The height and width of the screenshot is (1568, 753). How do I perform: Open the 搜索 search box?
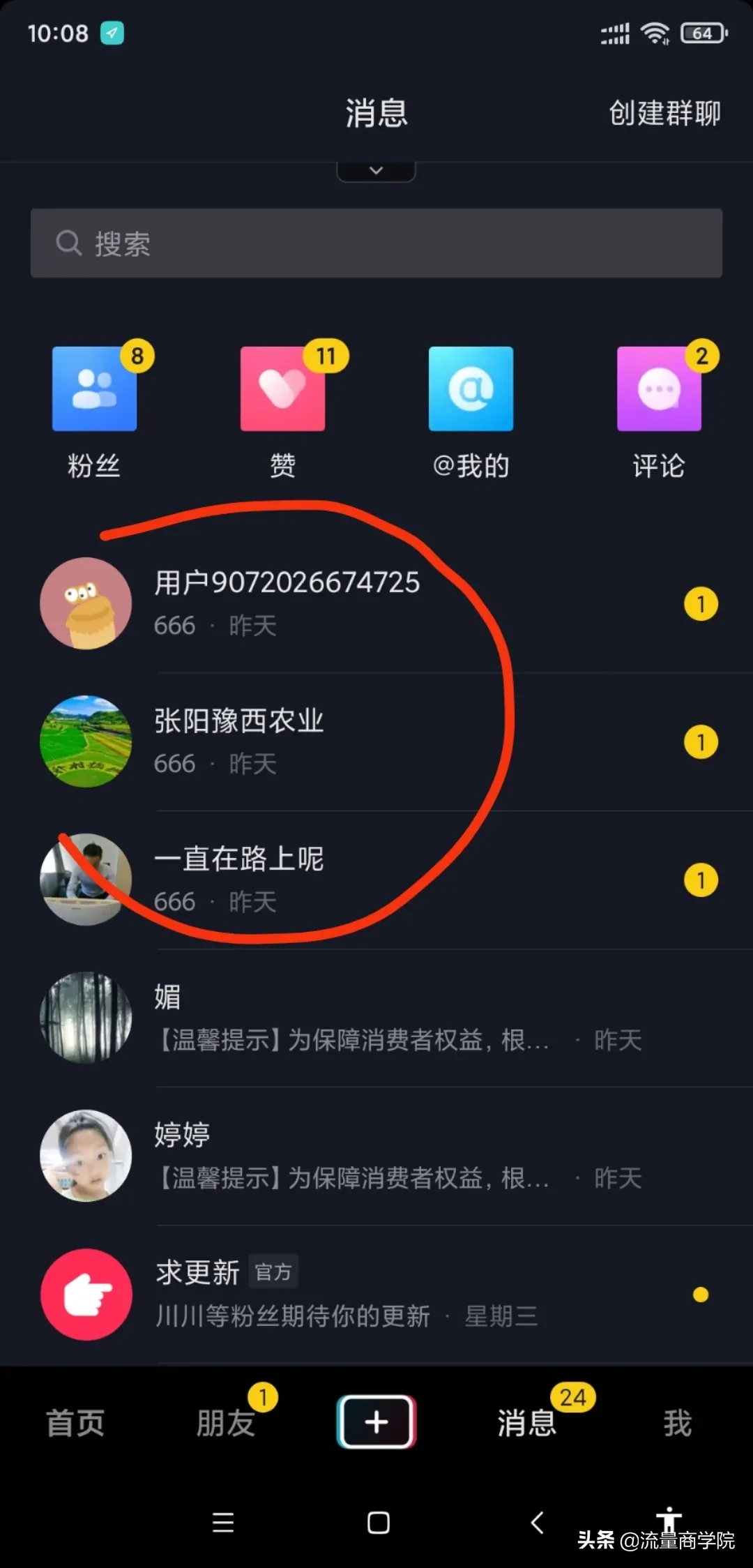(376, 243)
